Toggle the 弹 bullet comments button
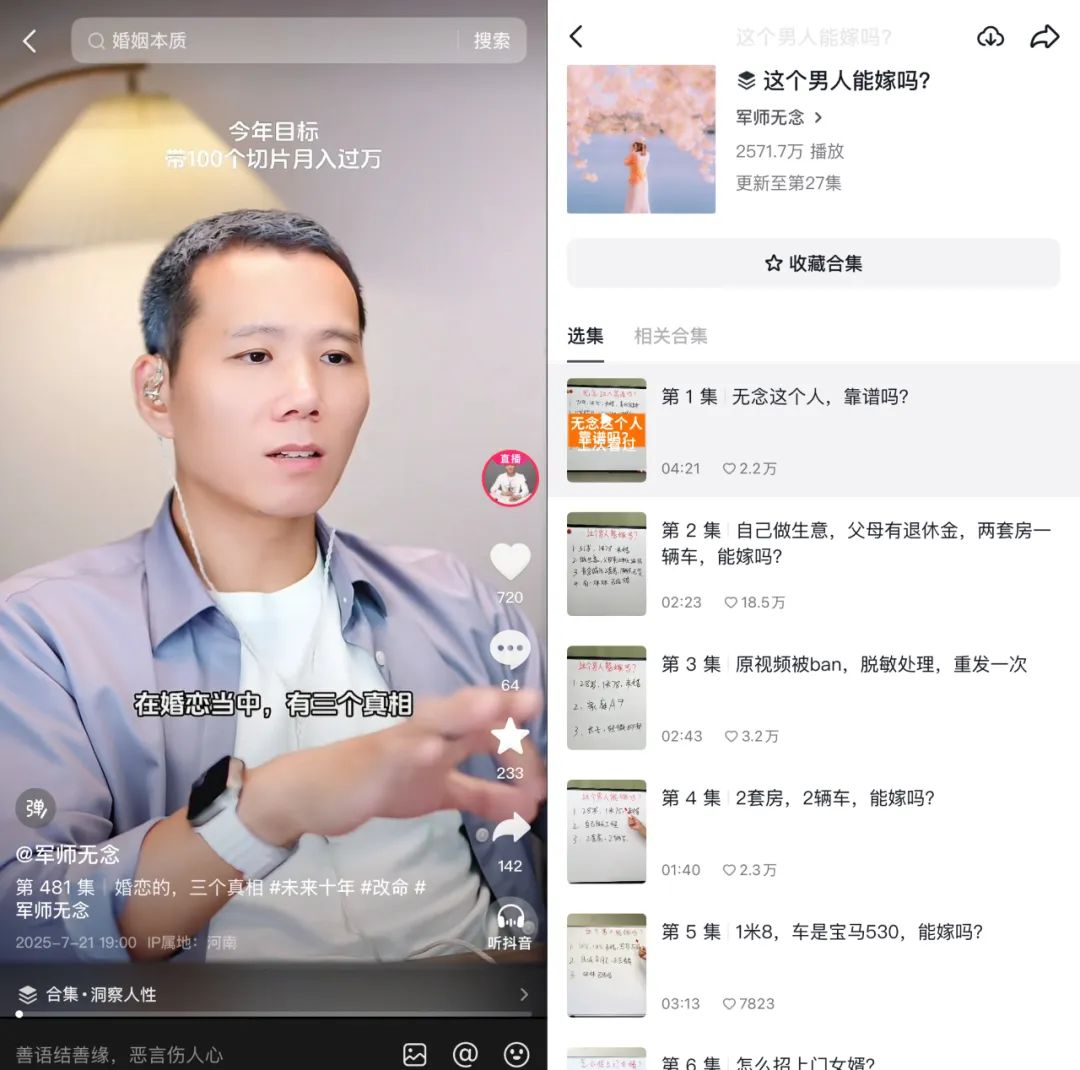Screen dimensions: 1080x1070 [x=36, y=808]
